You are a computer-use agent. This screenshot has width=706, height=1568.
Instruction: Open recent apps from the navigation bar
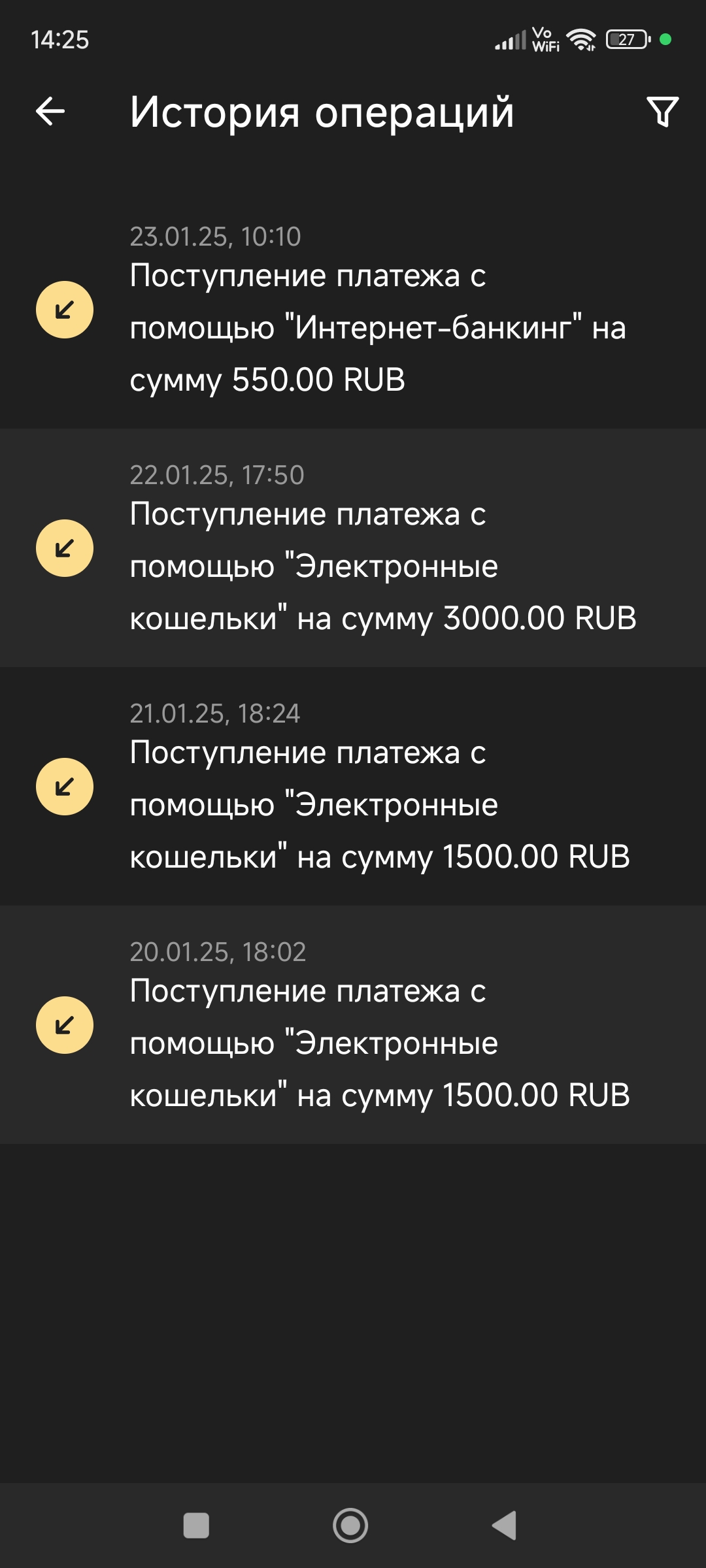tap(196, 1526)
